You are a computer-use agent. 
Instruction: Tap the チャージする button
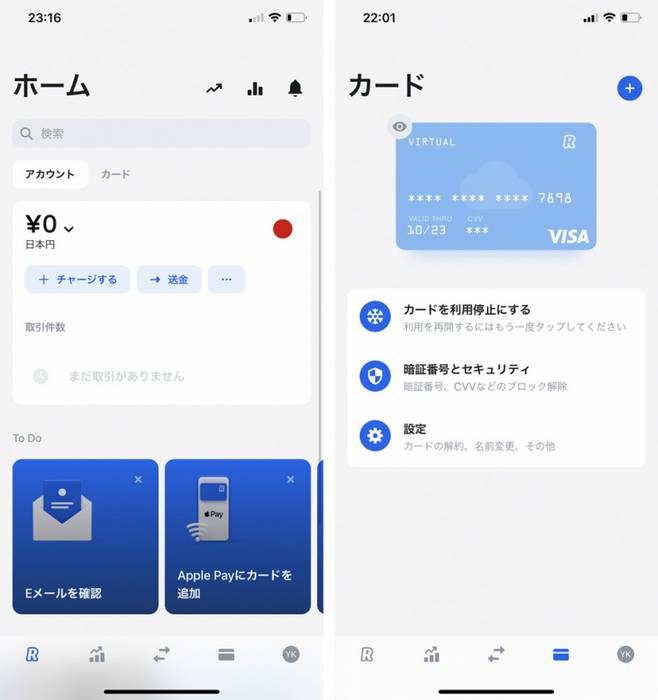(x=77, y=280)
